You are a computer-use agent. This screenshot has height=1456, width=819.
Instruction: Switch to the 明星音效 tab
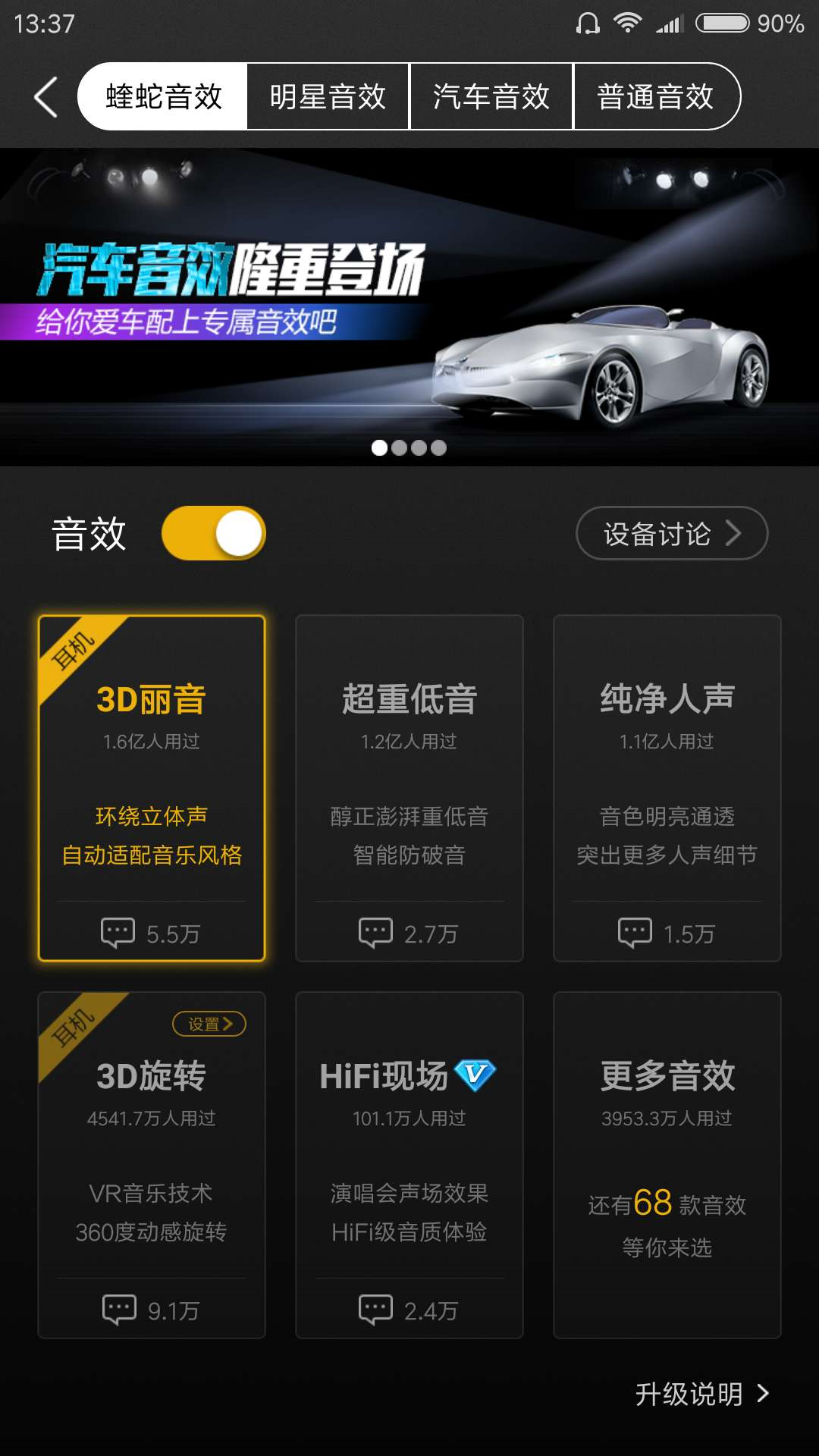pos(328,97)
